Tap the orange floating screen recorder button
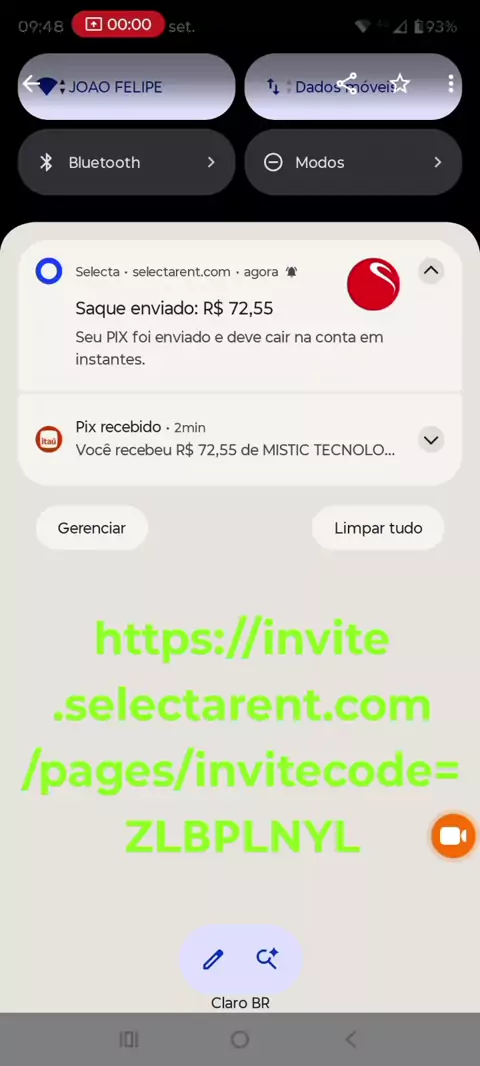The image size is (480, 1066). [453, 836]
